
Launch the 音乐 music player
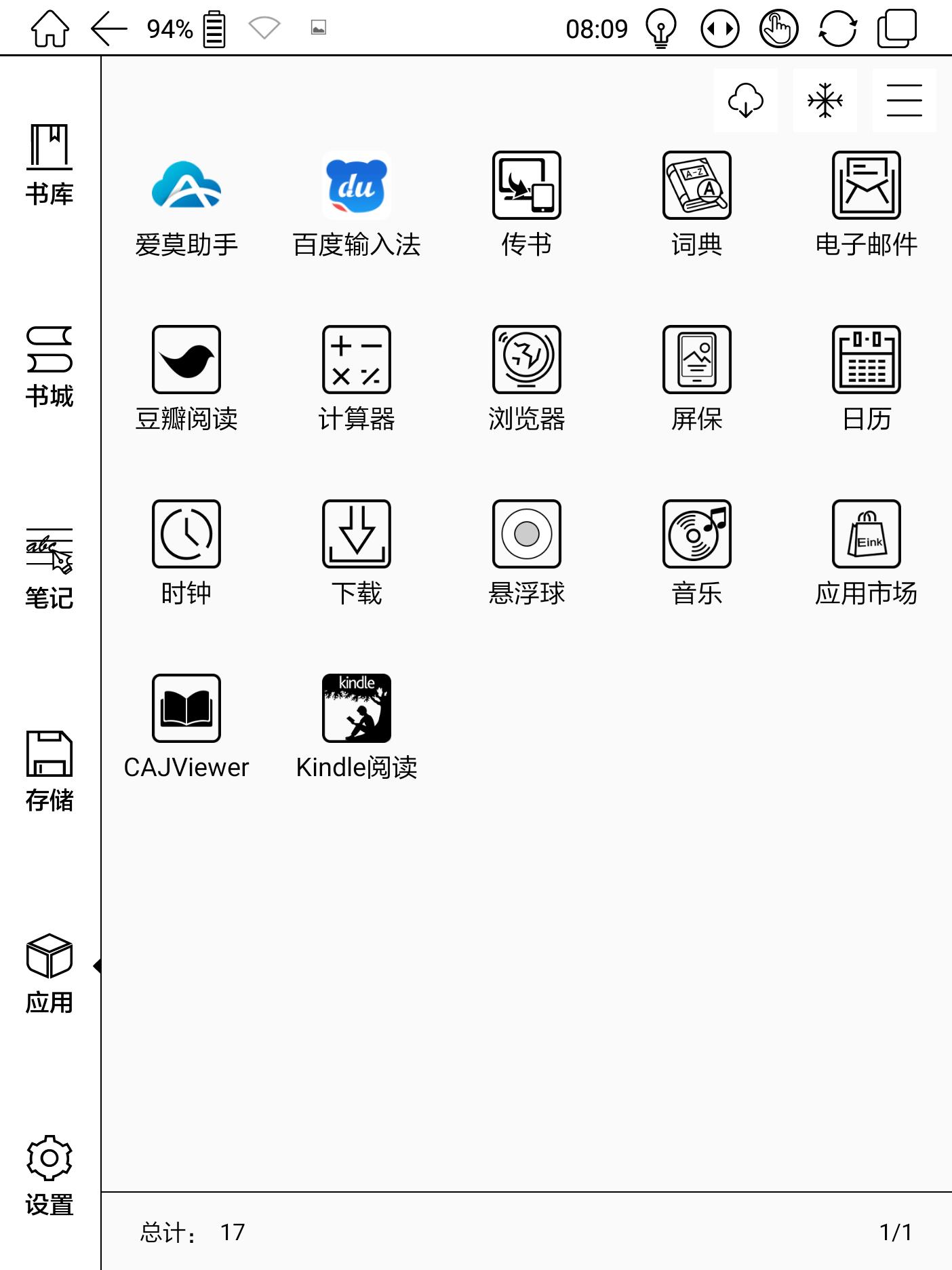(x=696, y=534)
